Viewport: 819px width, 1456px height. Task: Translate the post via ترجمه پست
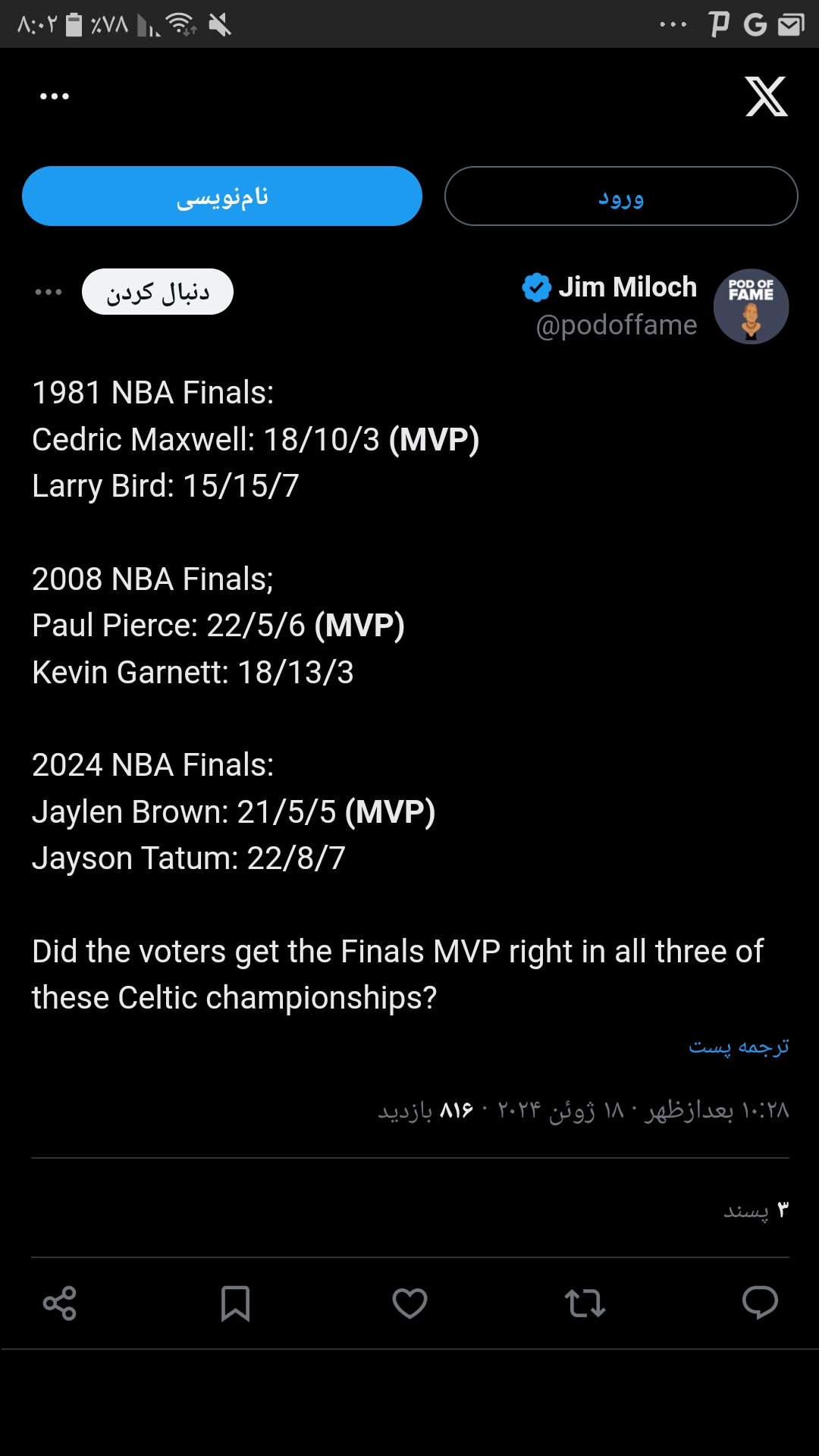tap(739, 1046)
